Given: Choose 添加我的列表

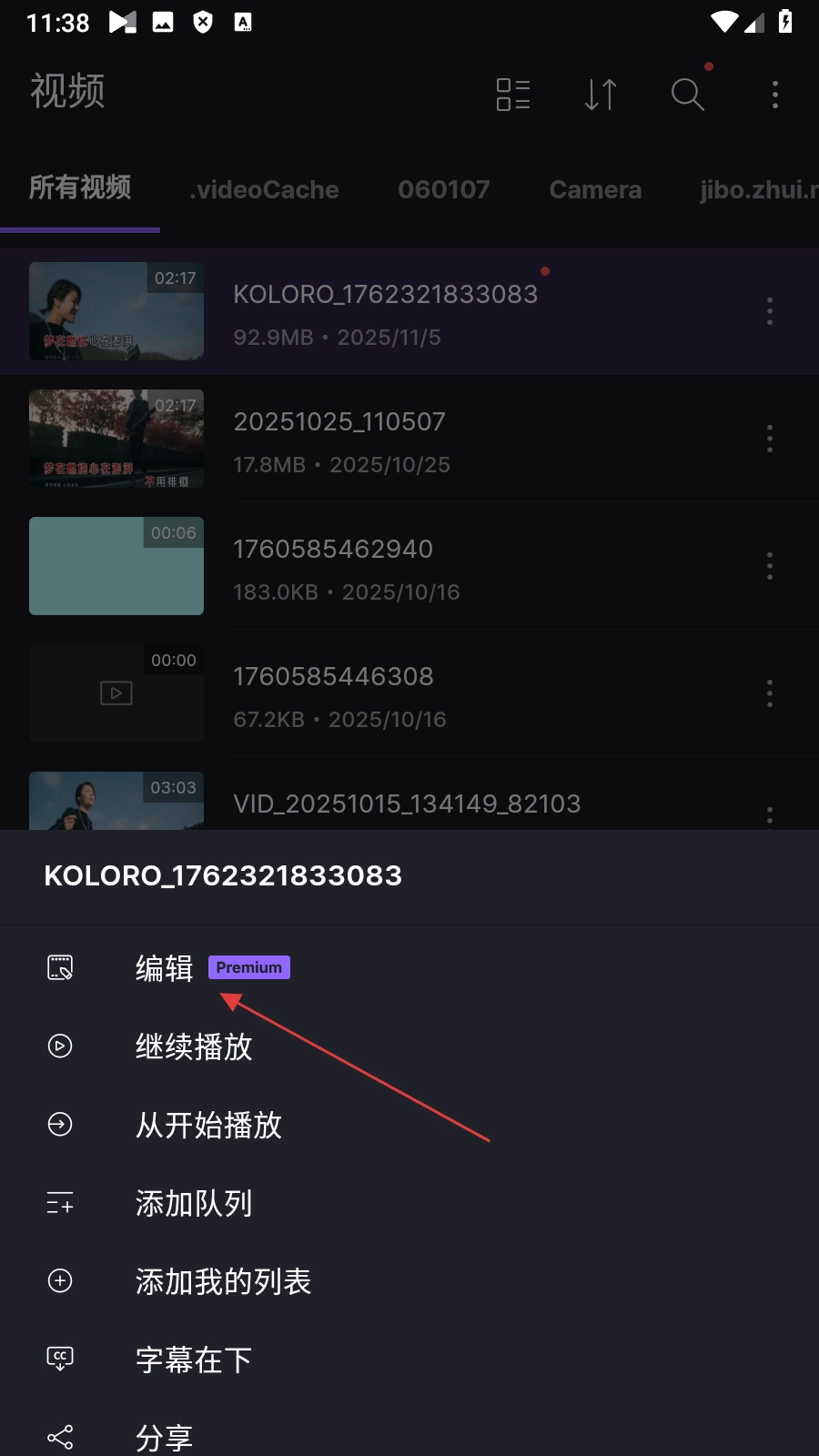Looking at the screenshot, I should pos(223,1281).
